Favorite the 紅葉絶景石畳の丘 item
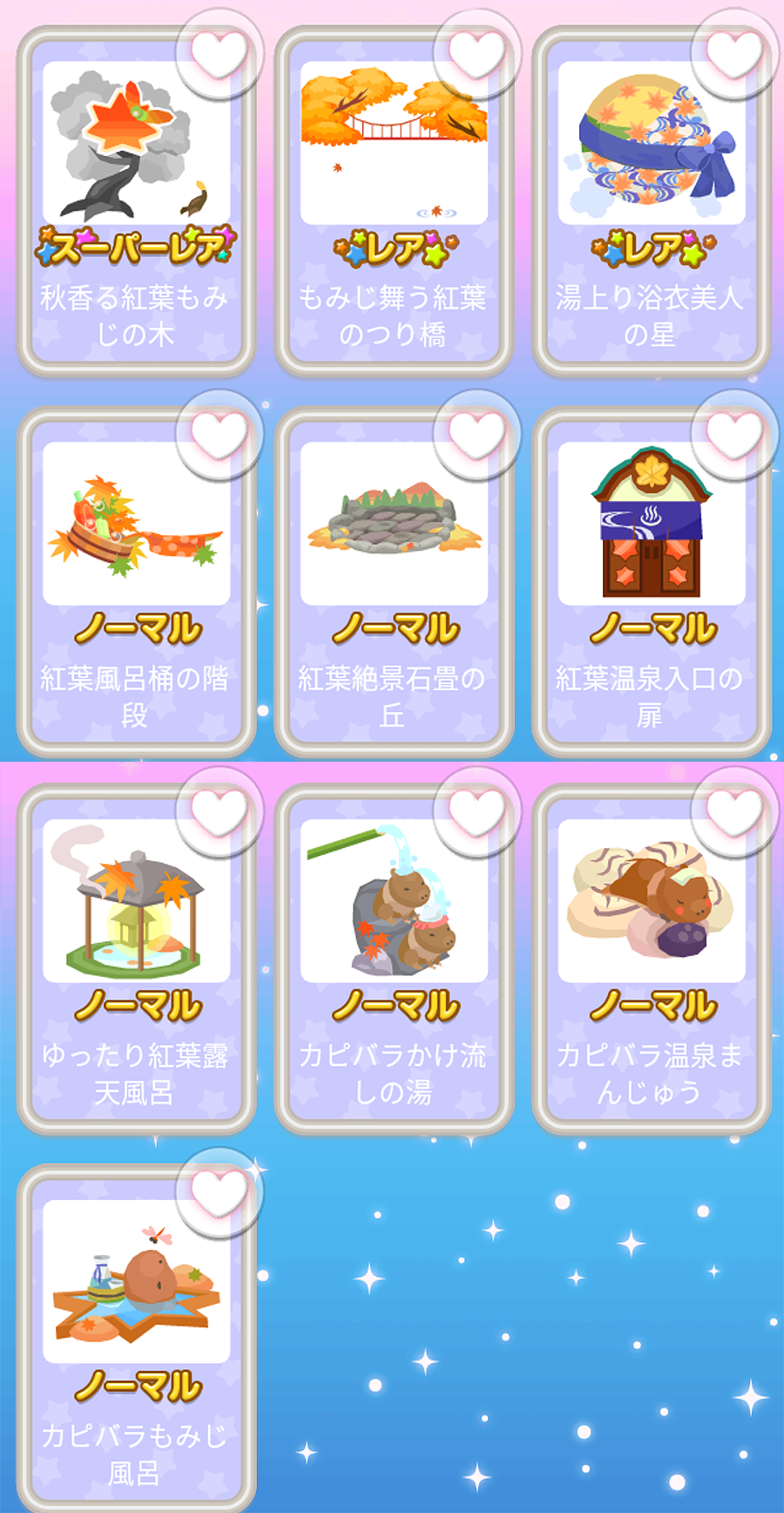The image size is (784, 1513). [x=476, y=433]
